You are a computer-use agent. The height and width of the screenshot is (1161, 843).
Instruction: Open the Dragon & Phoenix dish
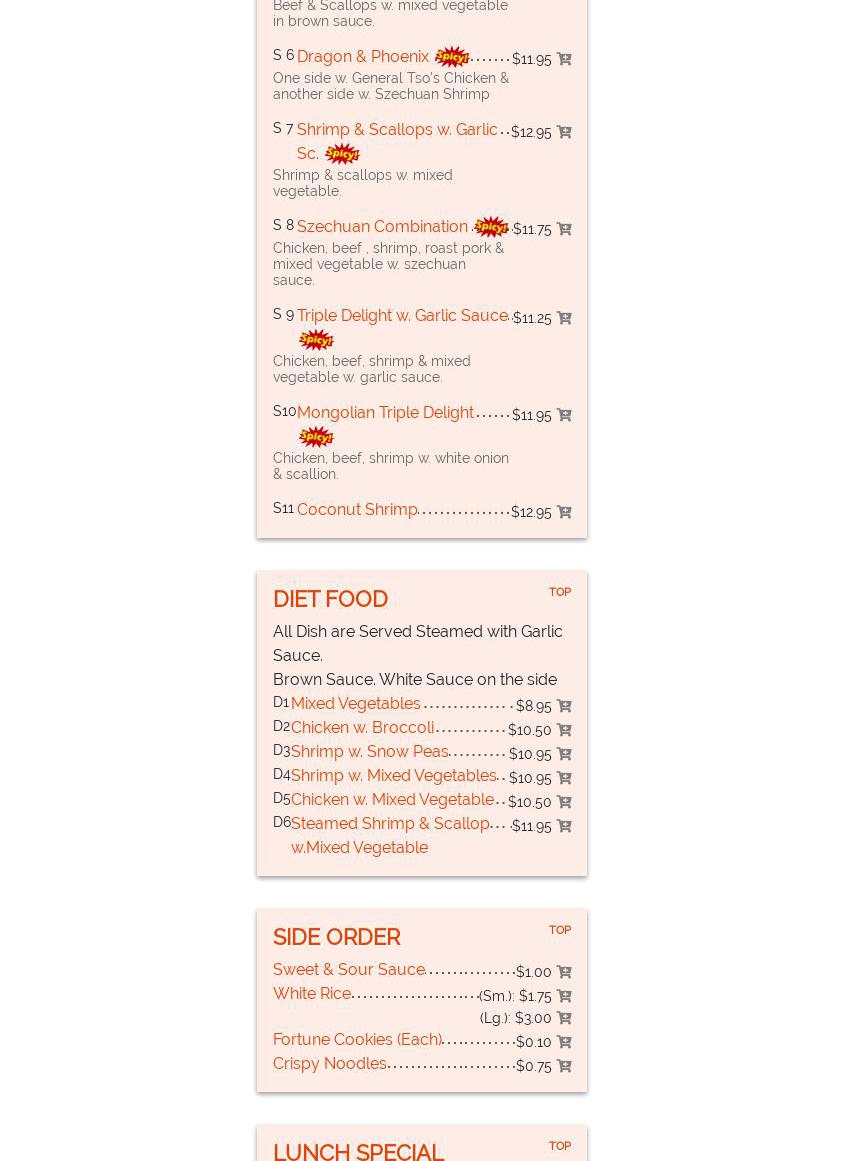pos(362,57)
